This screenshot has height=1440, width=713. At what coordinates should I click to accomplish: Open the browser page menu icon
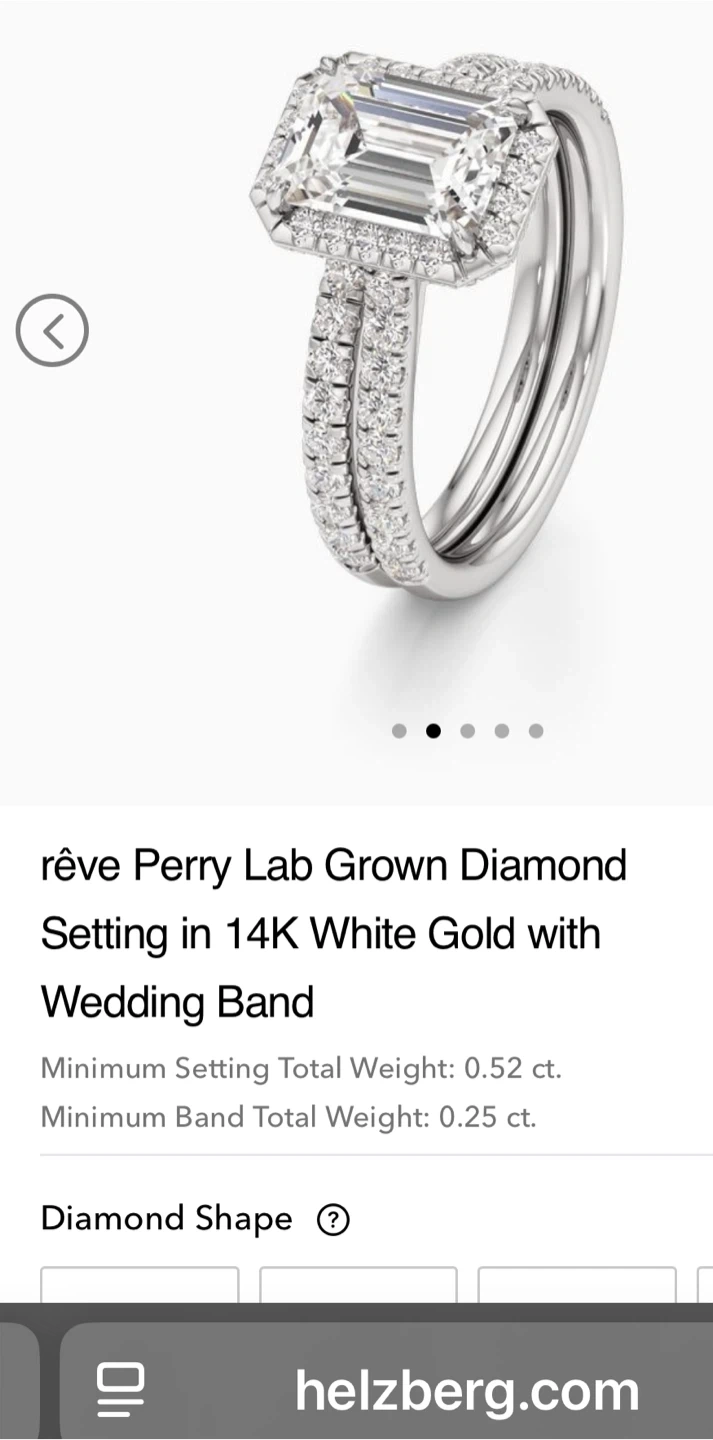click(x=121, y=1391)
